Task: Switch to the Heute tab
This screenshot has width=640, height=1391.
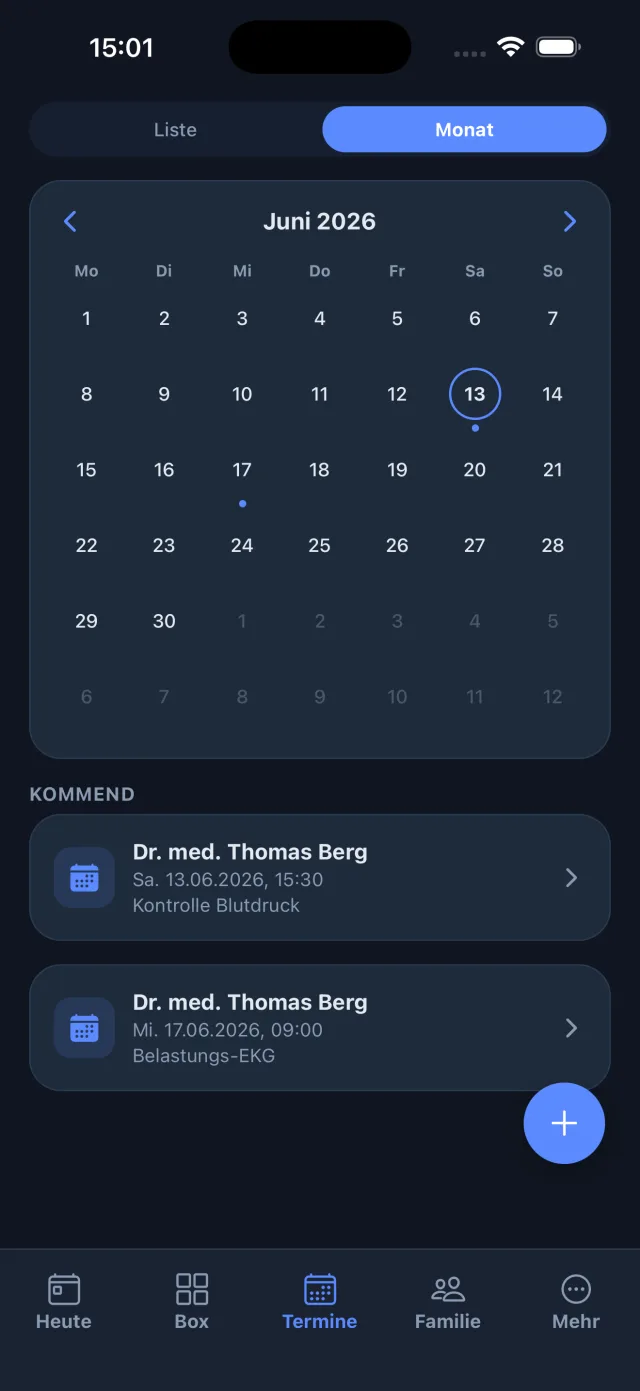Action: tap(64, 1302)
